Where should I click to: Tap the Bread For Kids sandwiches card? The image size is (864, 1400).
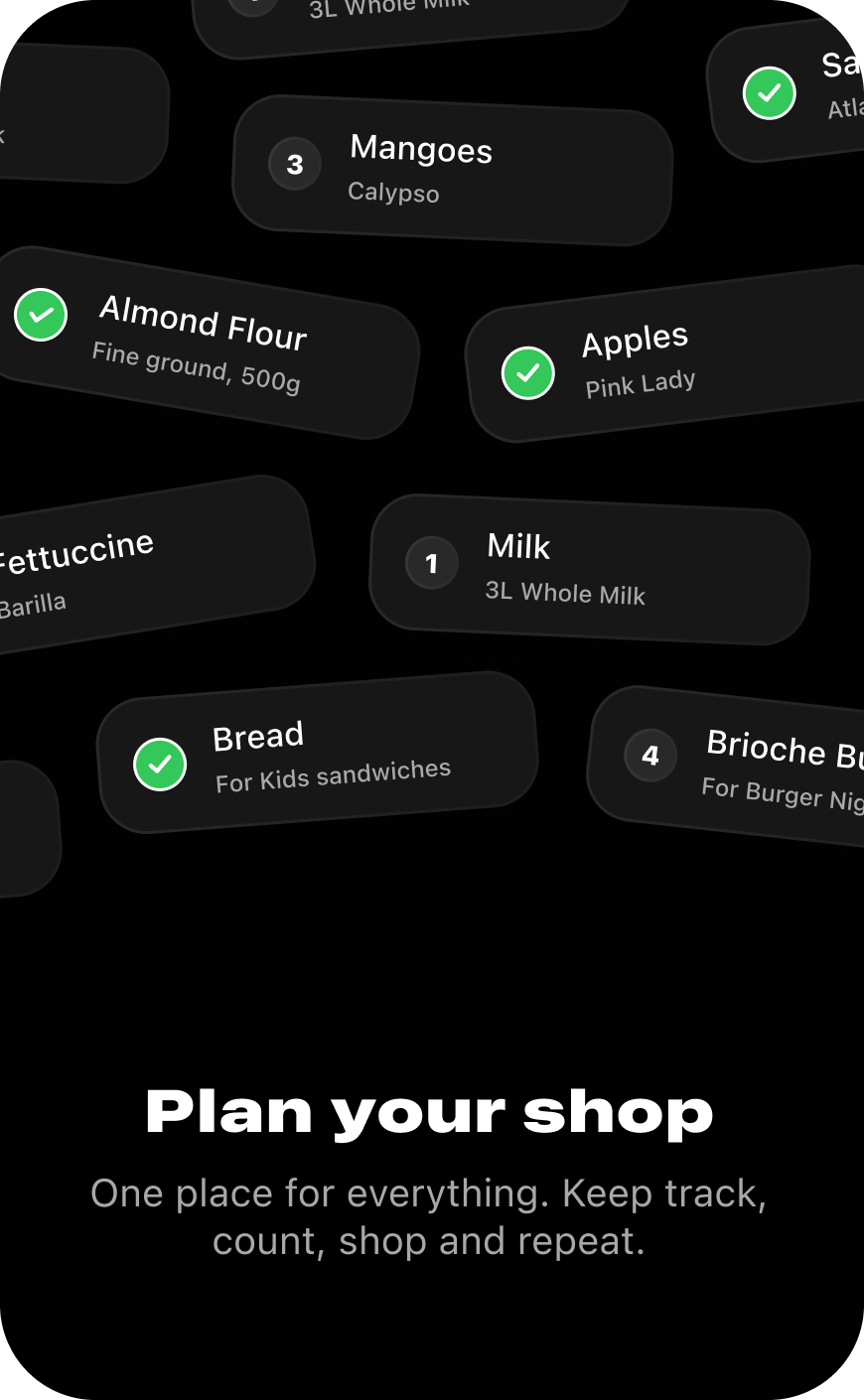pyautogui.click(x=318, y=753)
